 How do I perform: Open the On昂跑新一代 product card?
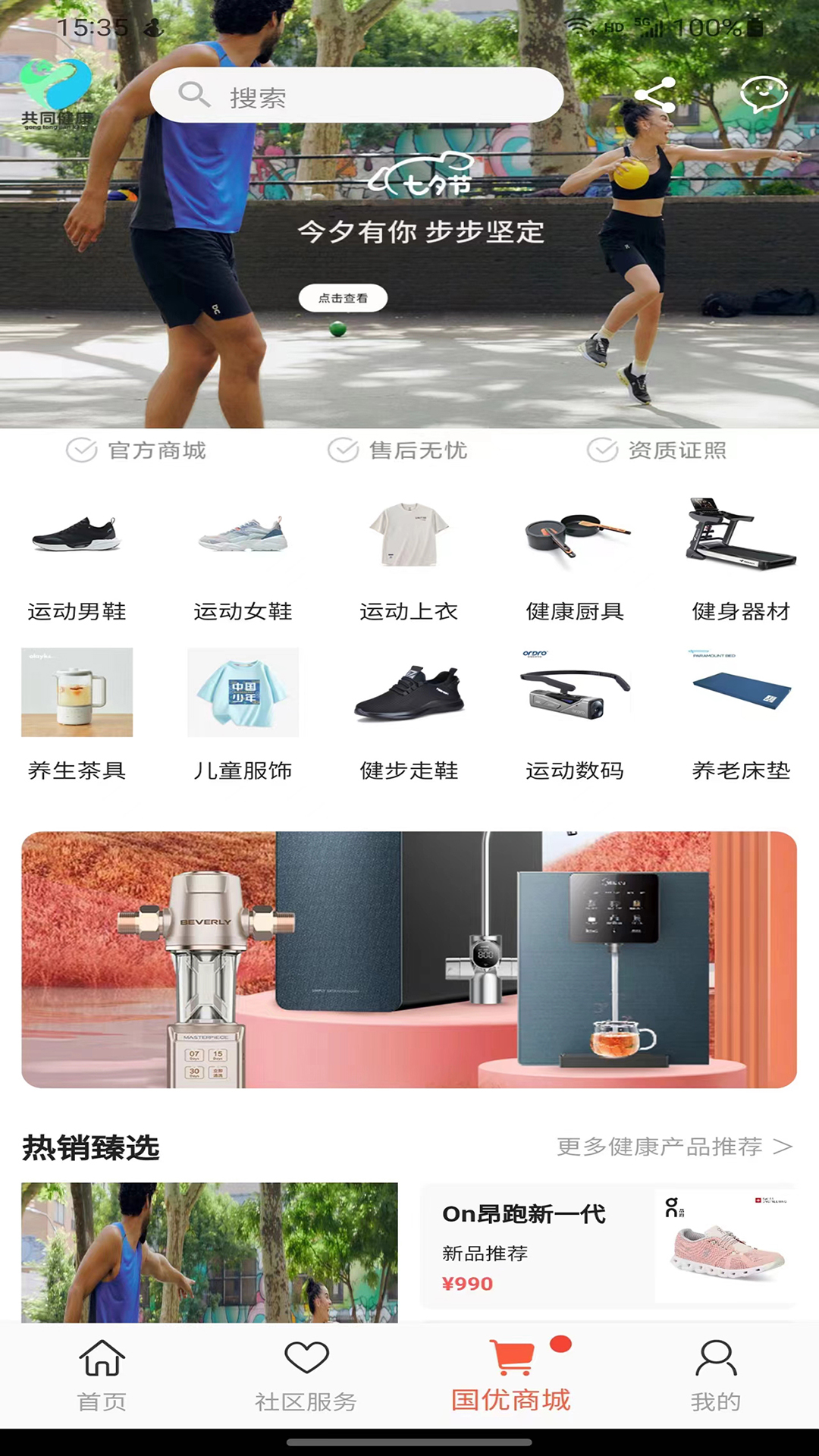607,1245
